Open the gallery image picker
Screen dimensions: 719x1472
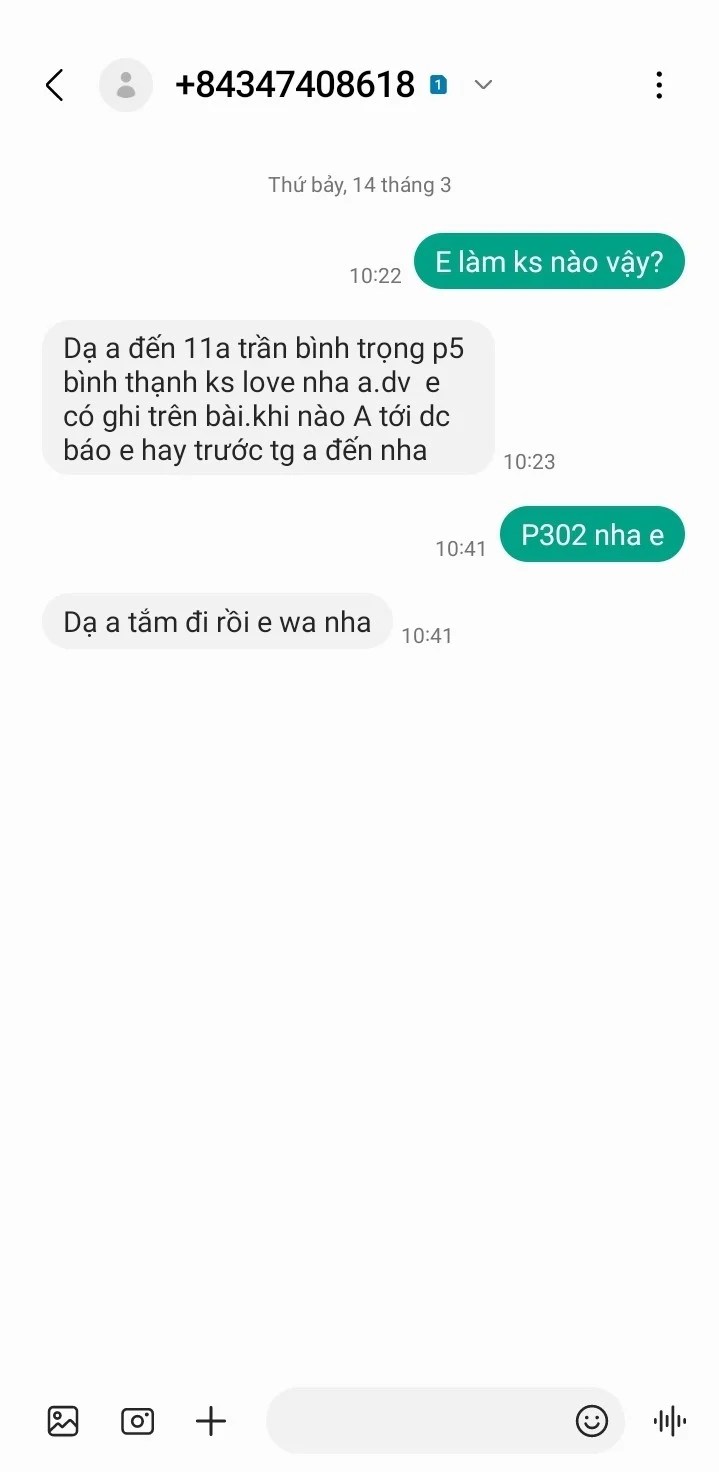63,1420
